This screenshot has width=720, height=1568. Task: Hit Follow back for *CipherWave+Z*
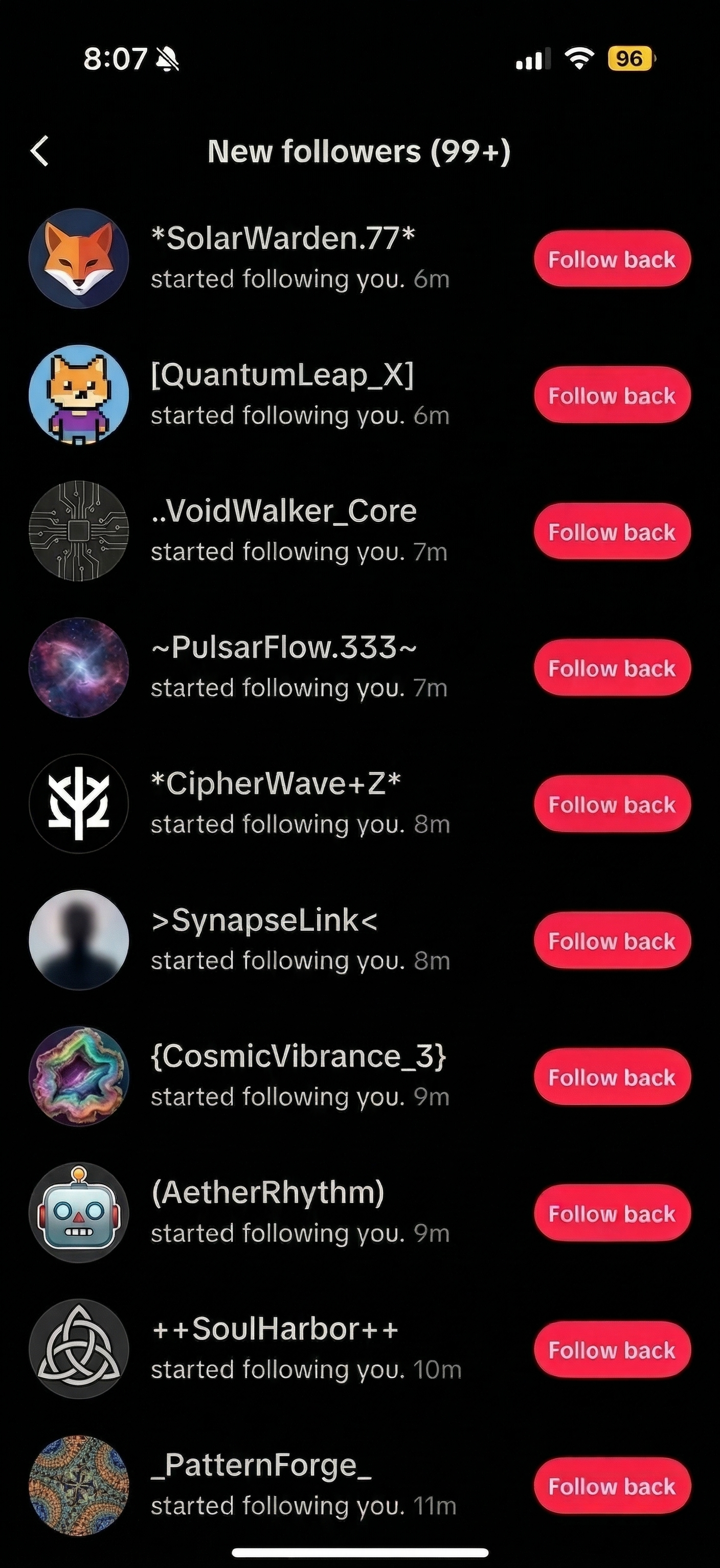pos(612,804)
